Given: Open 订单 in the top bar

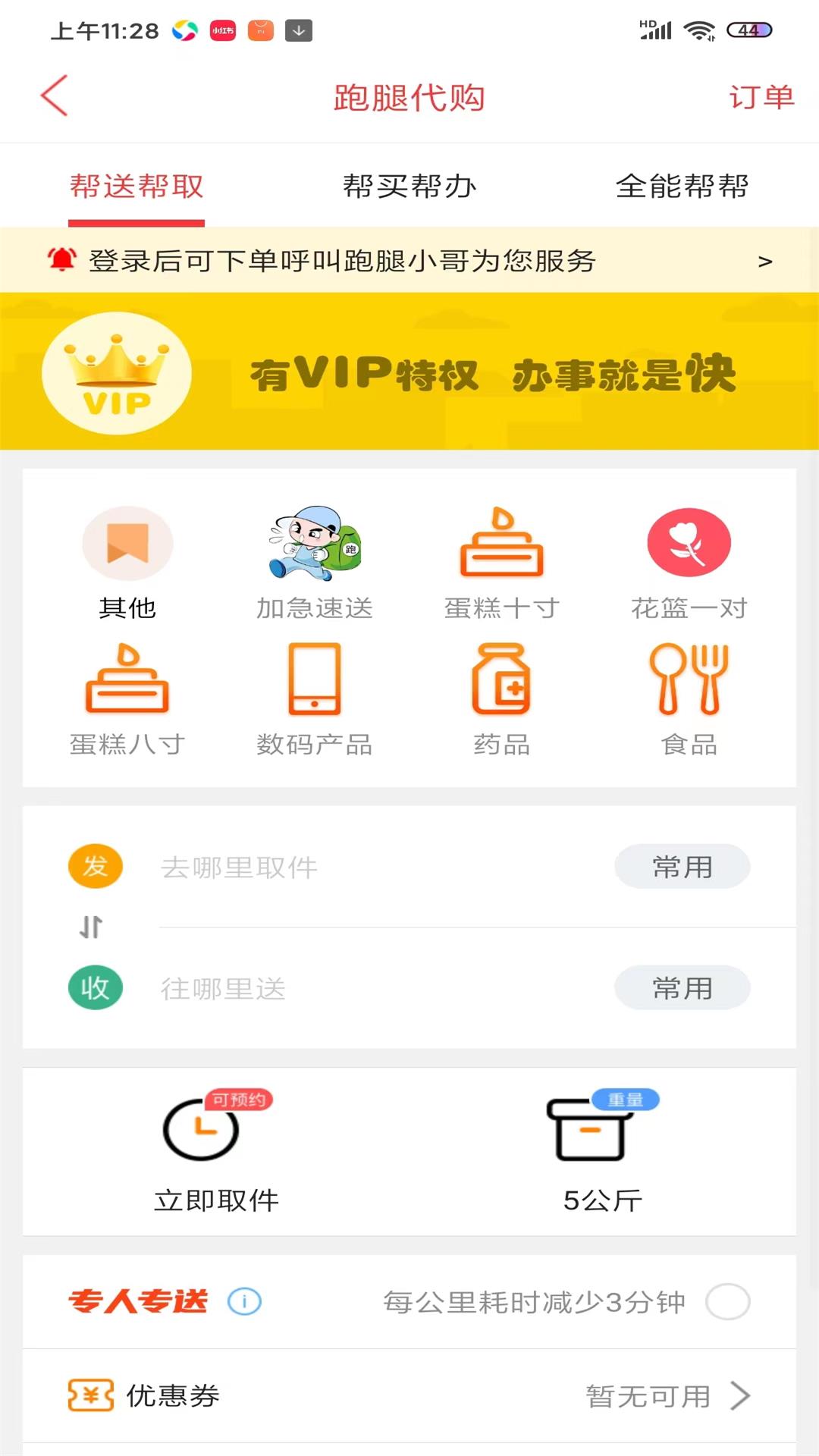Looking at the screenshot, I should pyautogui.click(x=761, y=97).
